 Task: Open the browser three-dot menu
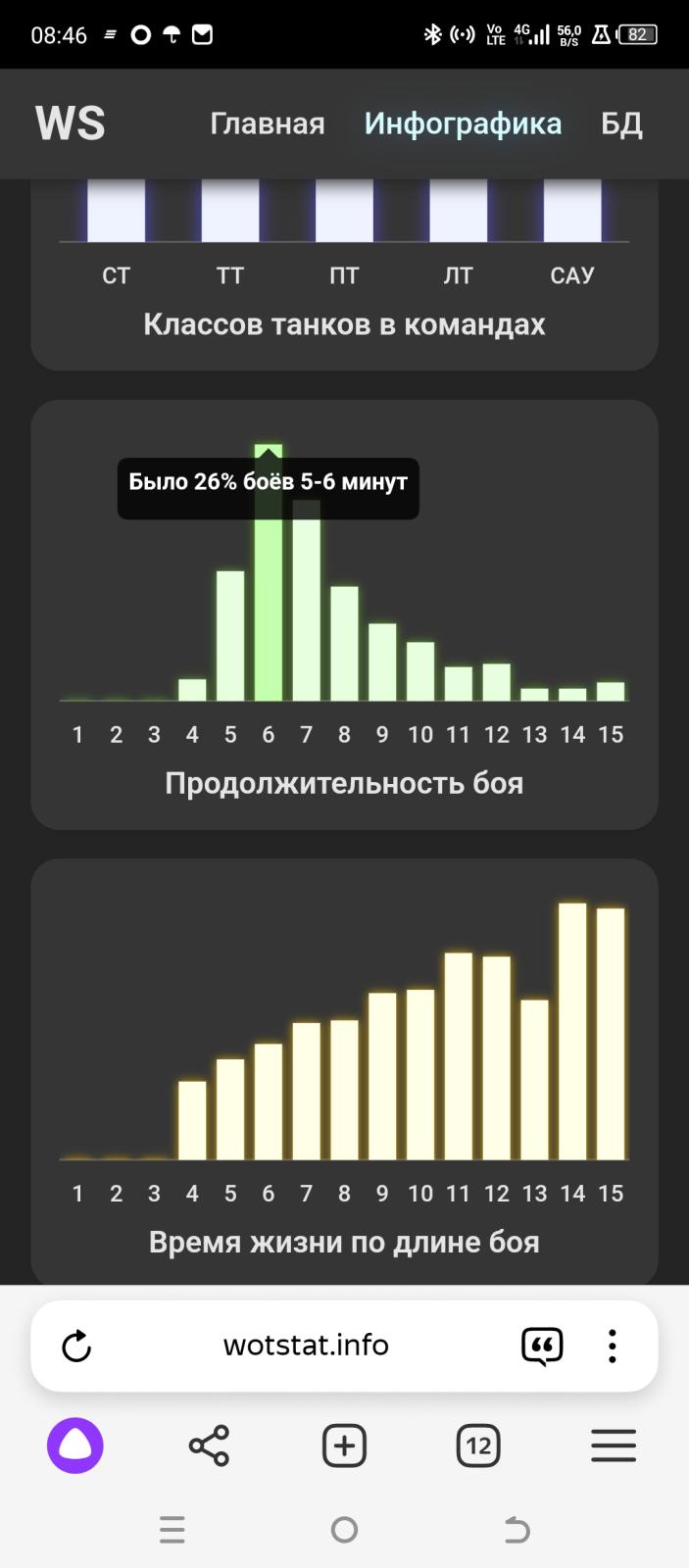613,1347
